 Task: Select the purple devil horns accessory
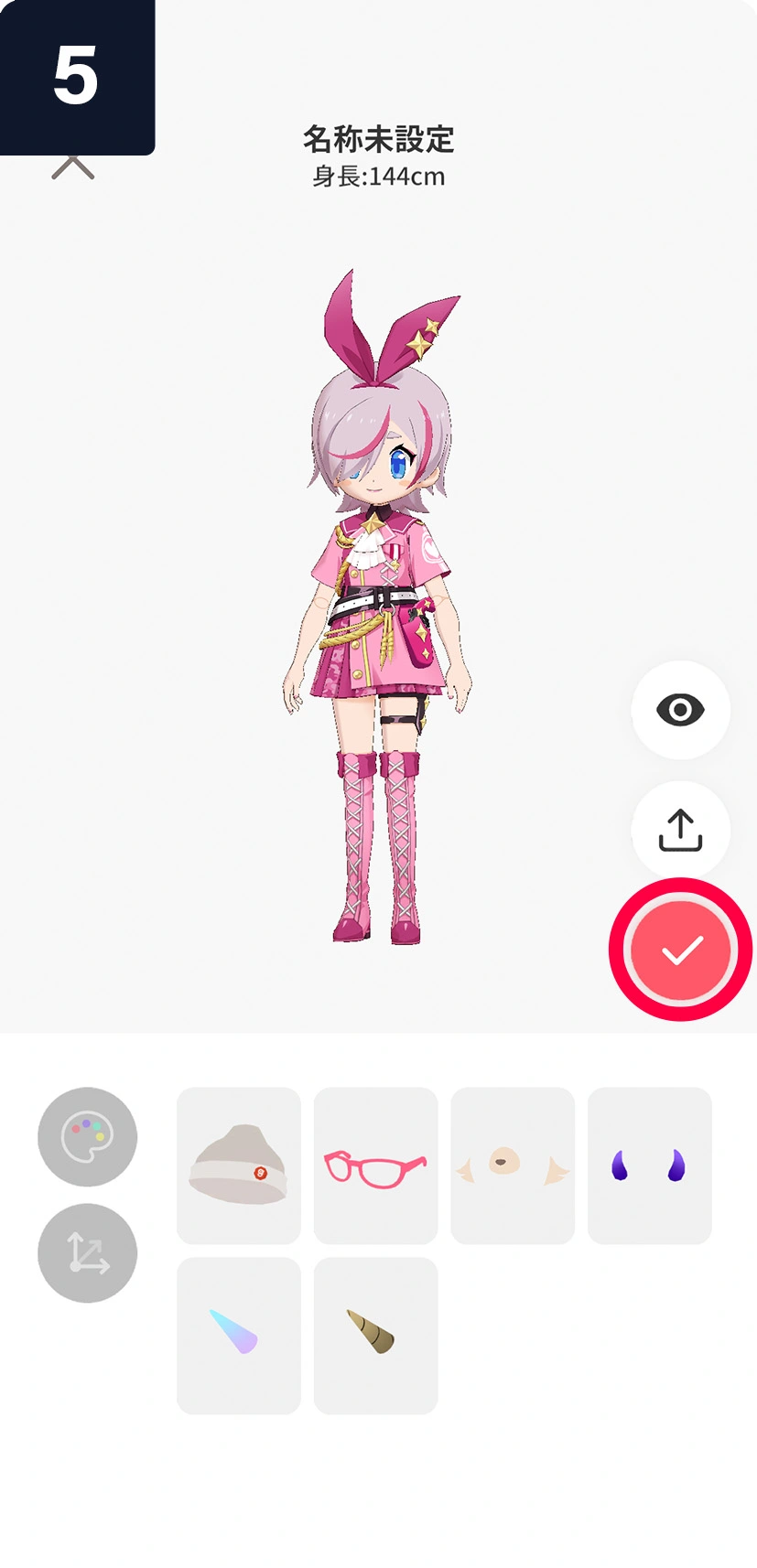649,1165
